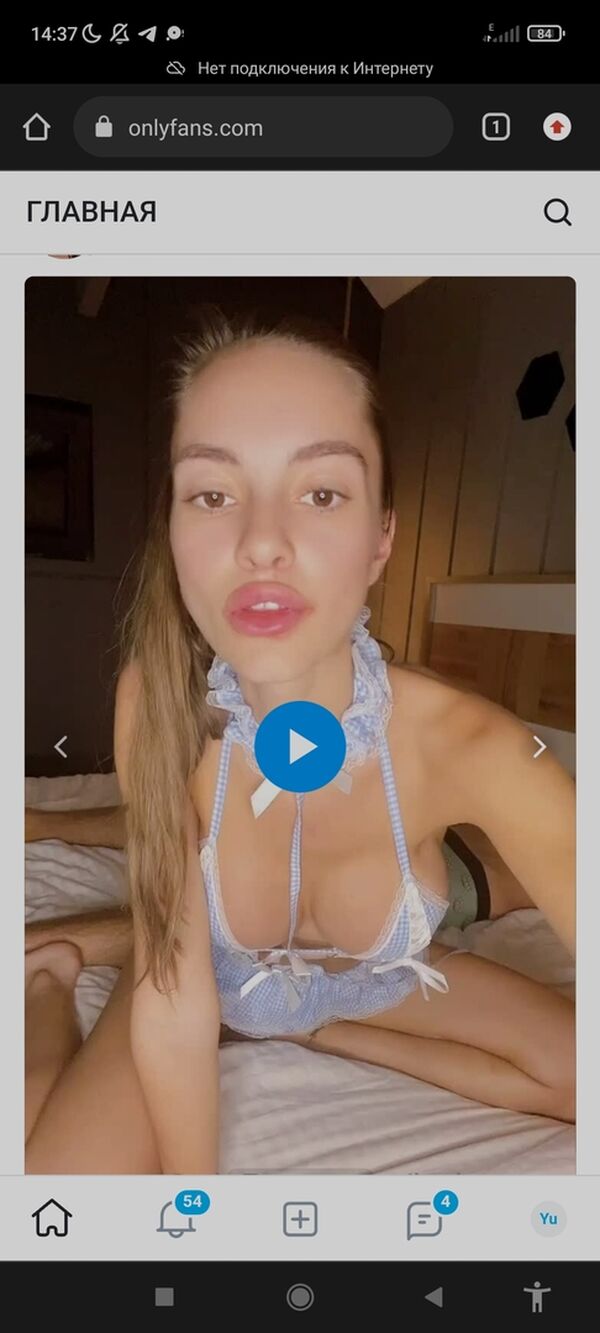Tap the onlyfans.com address bar

(262, 127)
